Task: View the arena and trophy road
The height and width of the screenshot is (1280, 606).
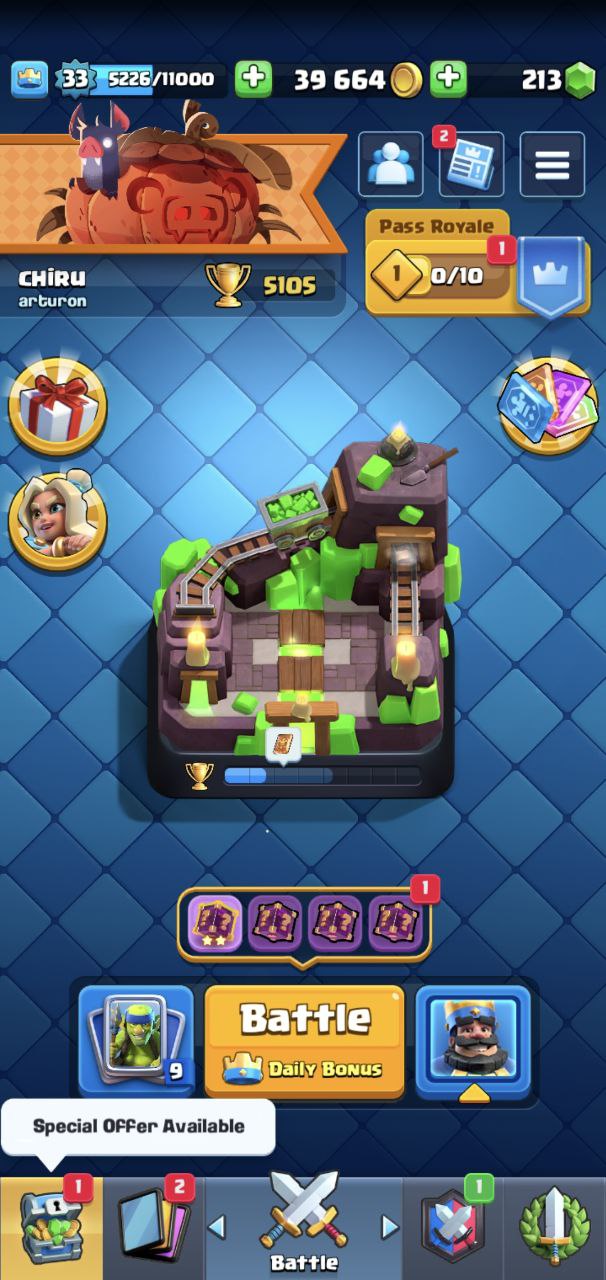Action: (x=303, y=610)
